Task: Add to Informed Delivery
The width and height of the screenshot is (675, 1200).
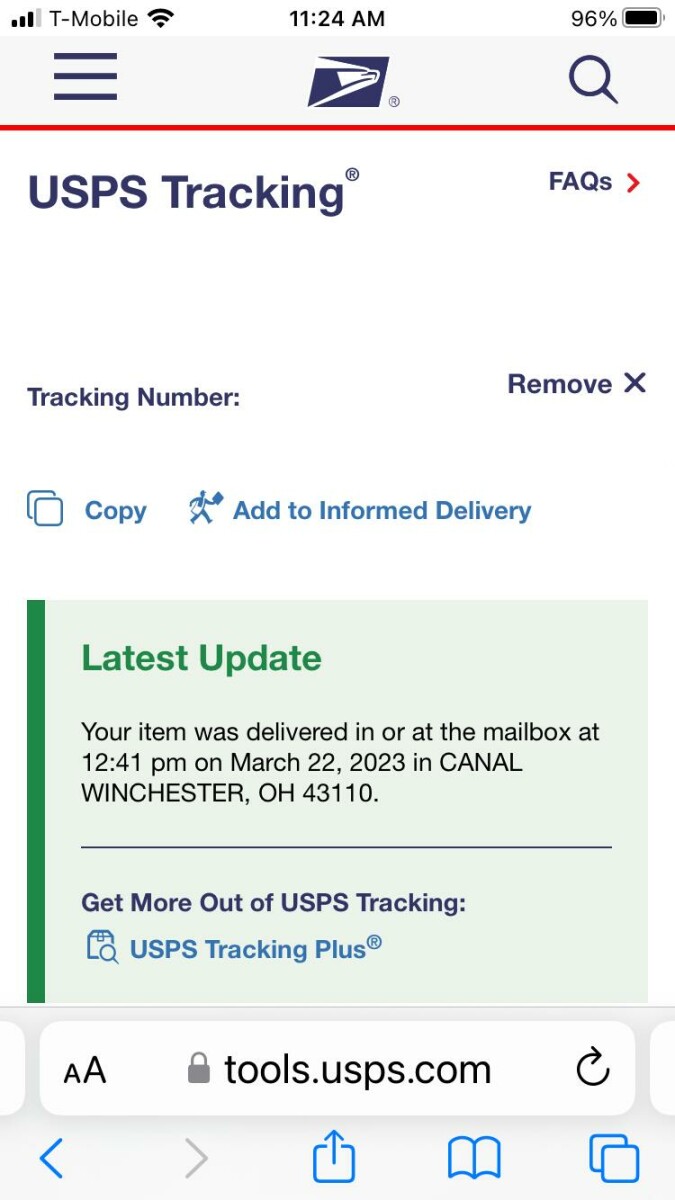Action: click(361, 510)
